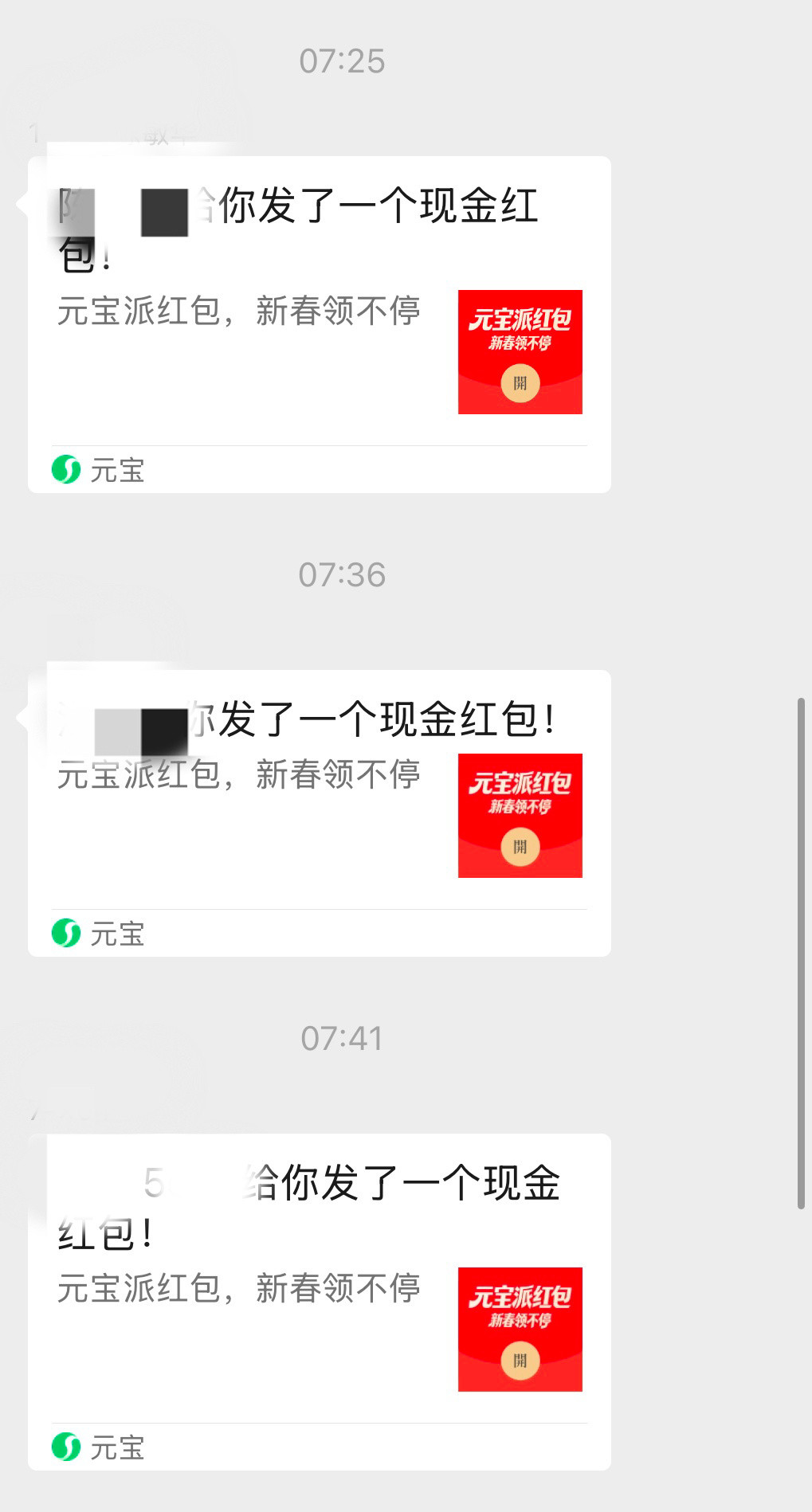
Task: Tap the gold 開 coin on the last red packet
Action: pyautogui.click(x=520, y=1361)
